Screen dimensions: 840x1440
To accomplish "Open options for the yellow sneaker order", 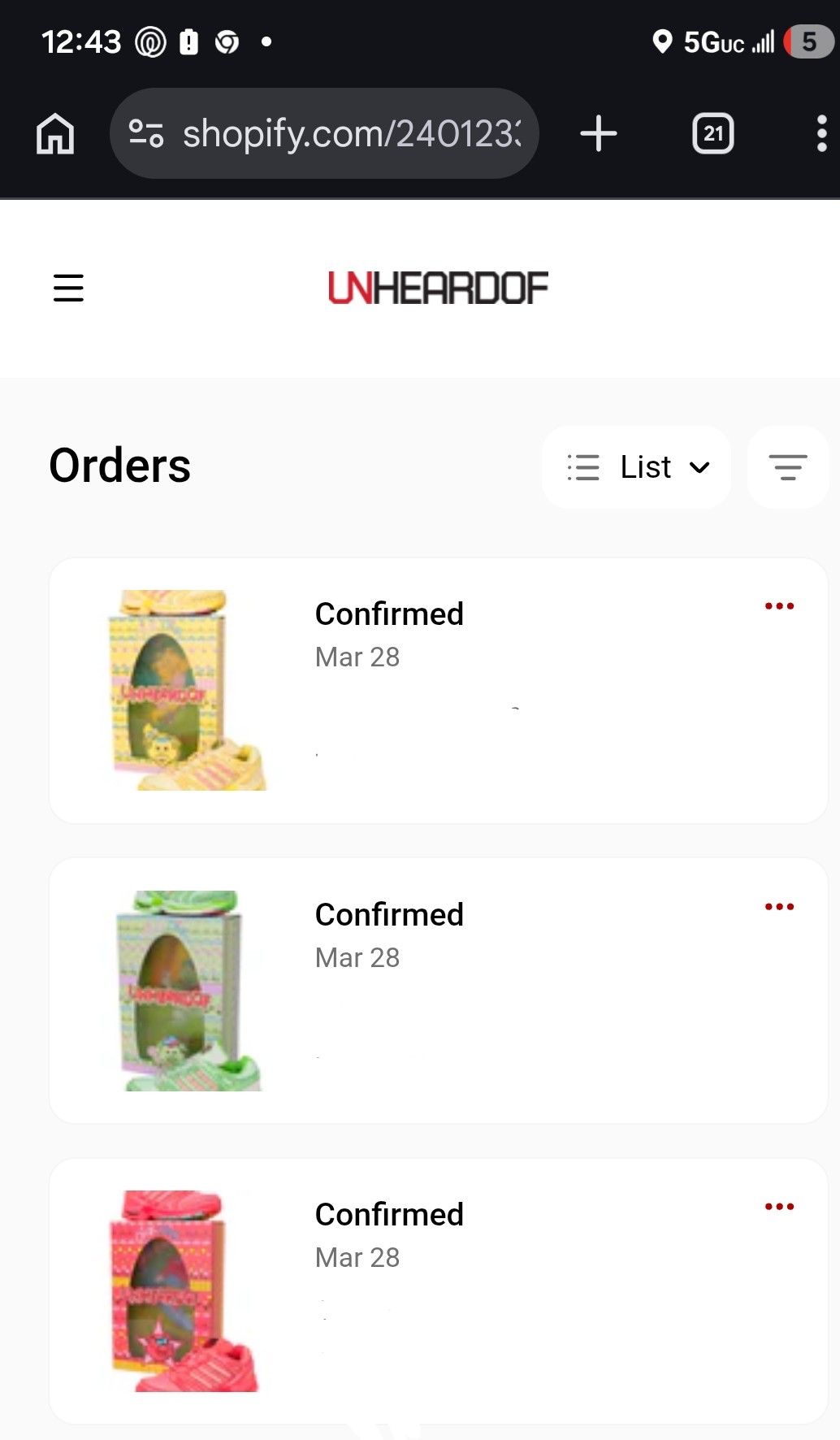I will pyautogui.click(x=779, y=606).
